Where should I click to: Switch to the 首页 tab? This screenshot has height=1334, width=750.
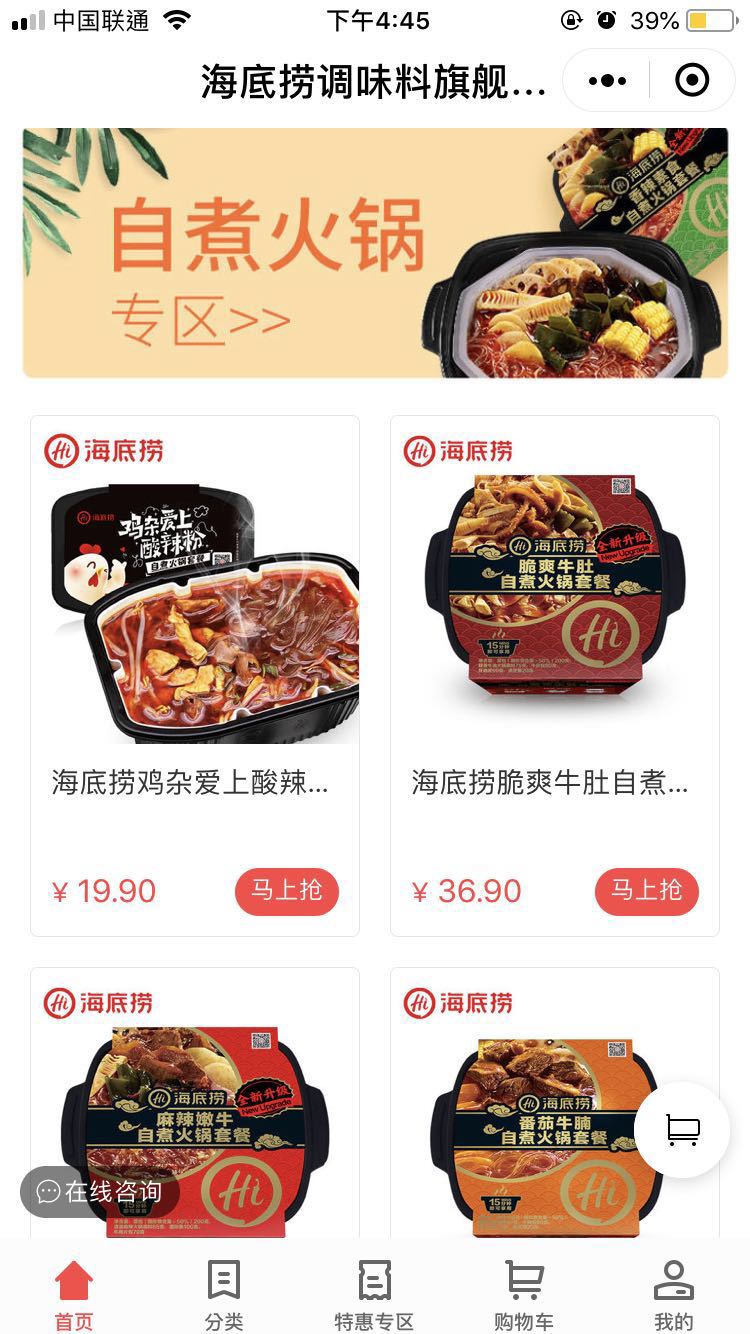coord(74,1295)
